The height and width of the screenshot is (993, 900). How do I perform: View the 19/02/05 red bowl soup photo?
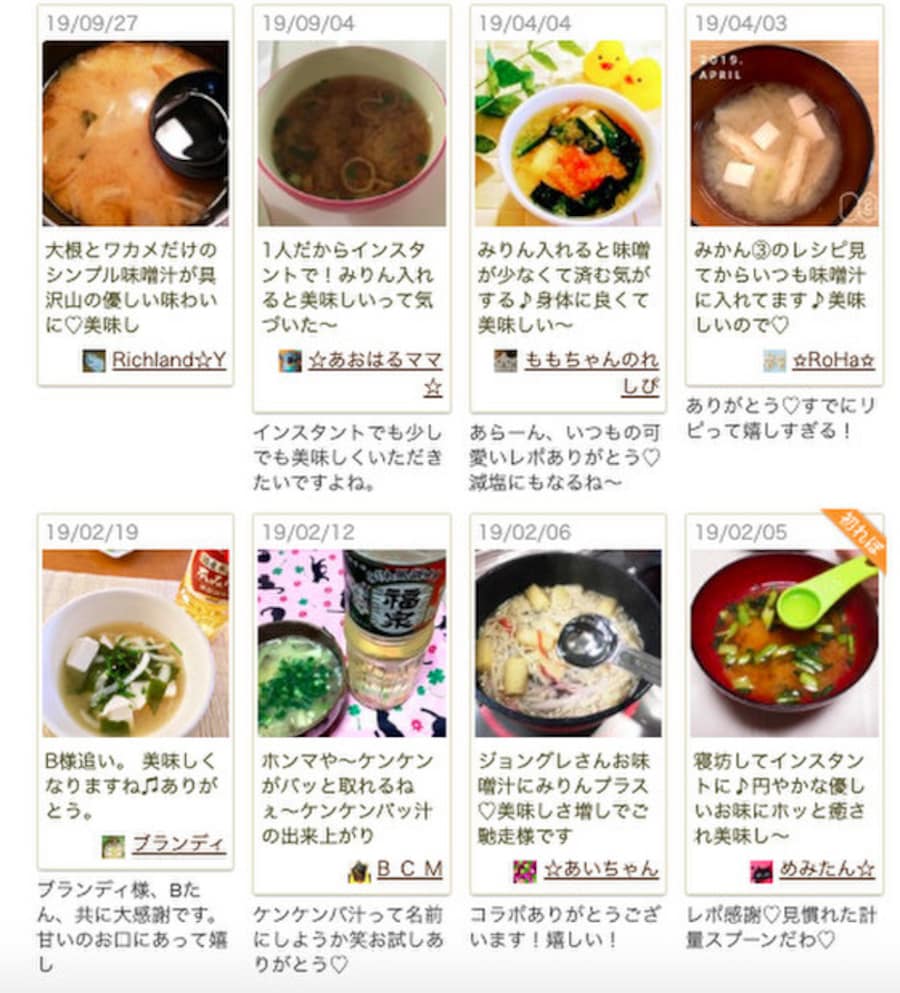783,642
